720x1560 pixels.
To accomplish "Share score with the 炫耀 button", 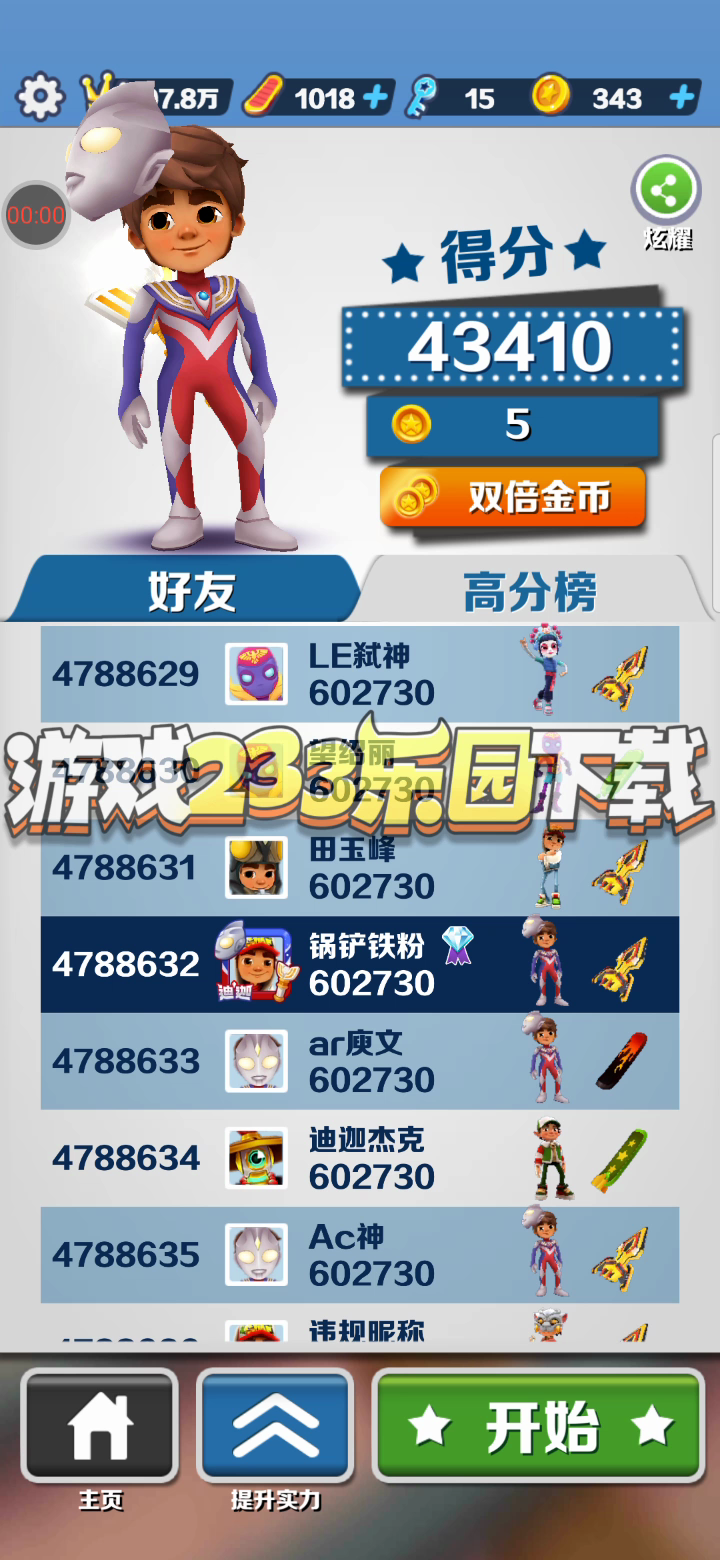I will [x=665, y=191].
